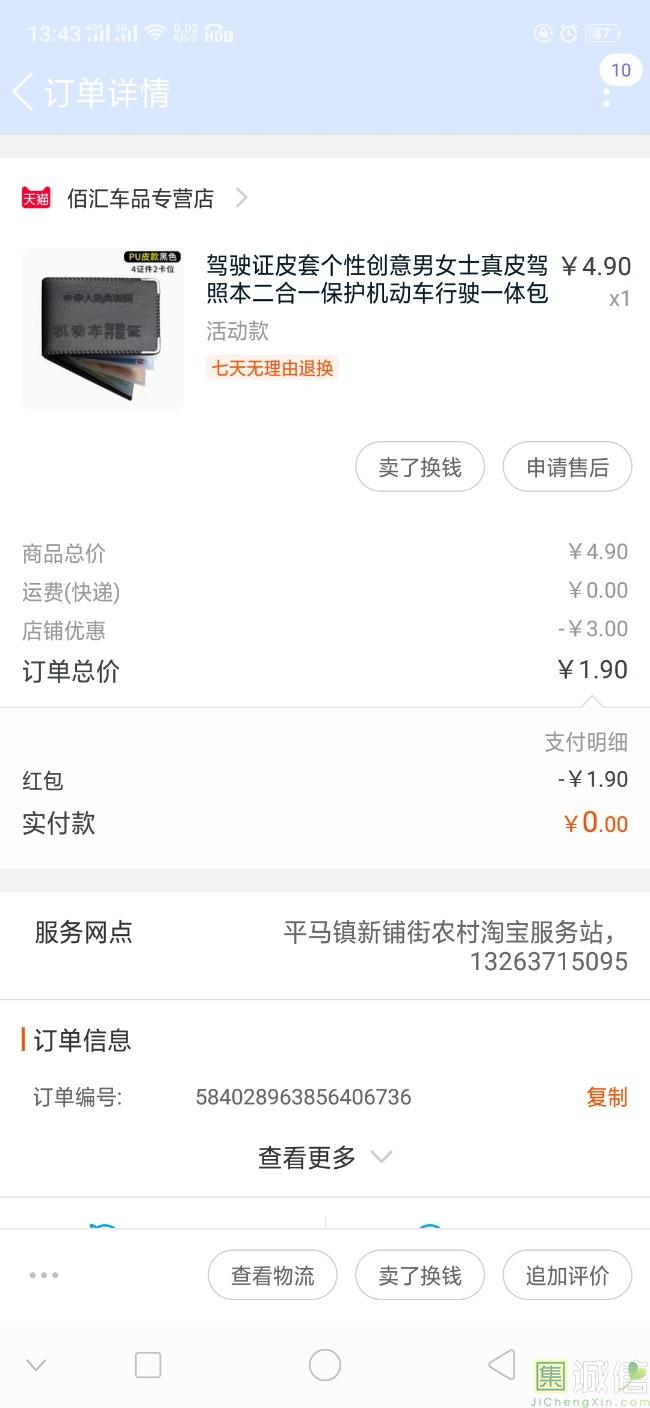Viewport: 650px width, 1408px height.
Task: Open the recent apps square button
Action: (148, 1365)
